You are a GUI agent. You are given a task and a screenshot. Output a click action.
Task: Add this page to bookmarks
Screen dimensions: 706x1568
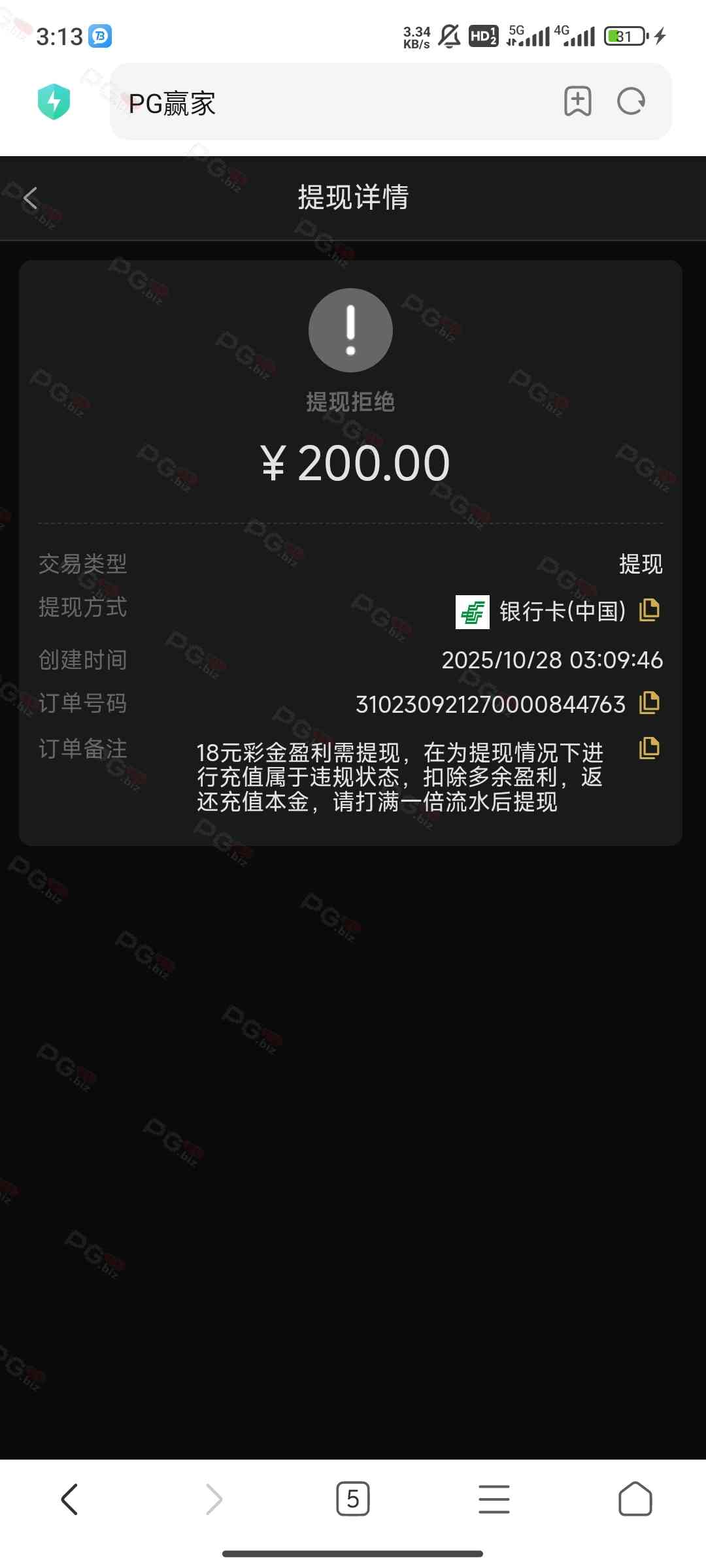click(x=577, y=101)
